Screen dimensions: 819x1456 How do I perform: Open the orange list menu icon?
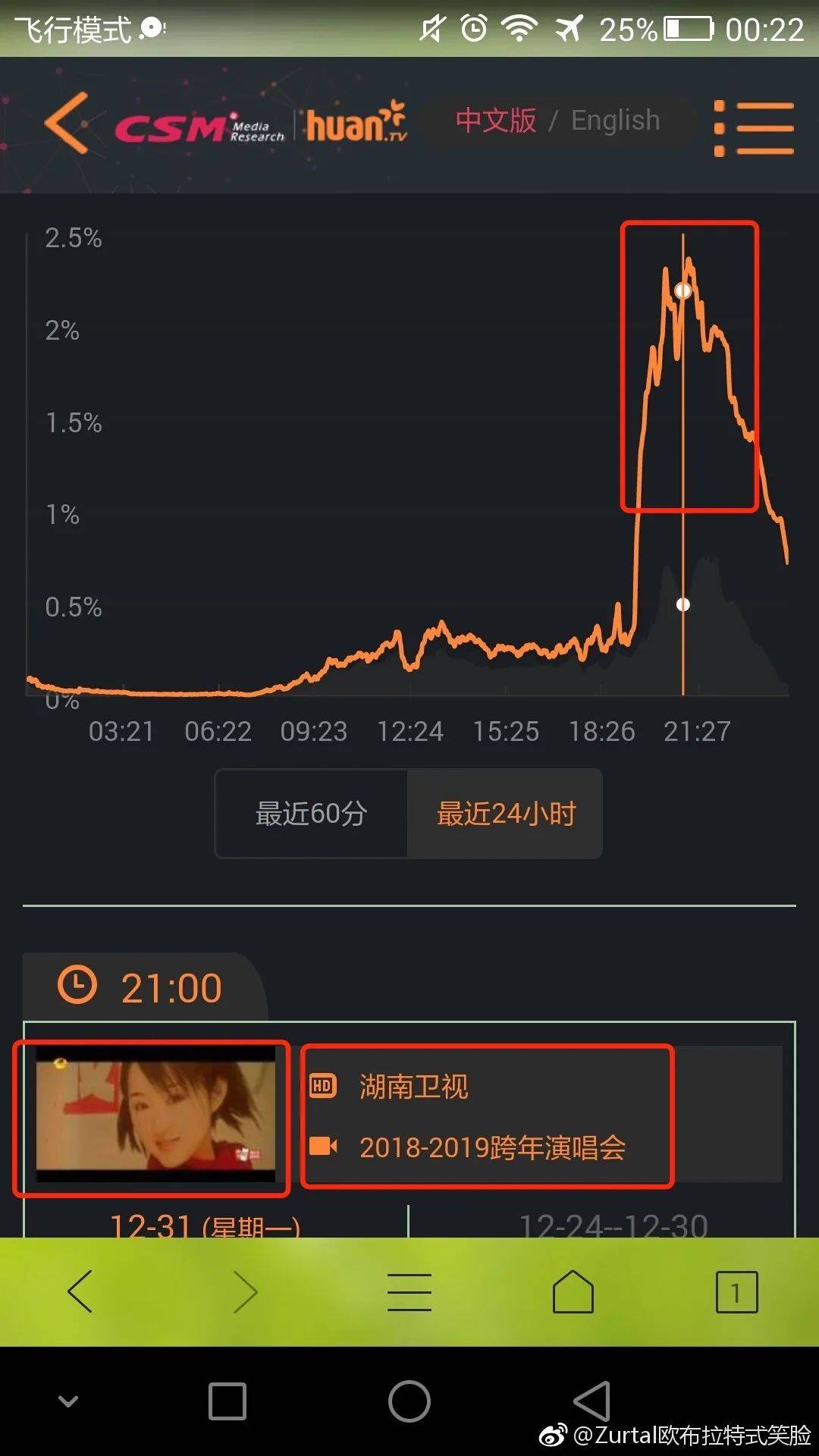[754, 128]
